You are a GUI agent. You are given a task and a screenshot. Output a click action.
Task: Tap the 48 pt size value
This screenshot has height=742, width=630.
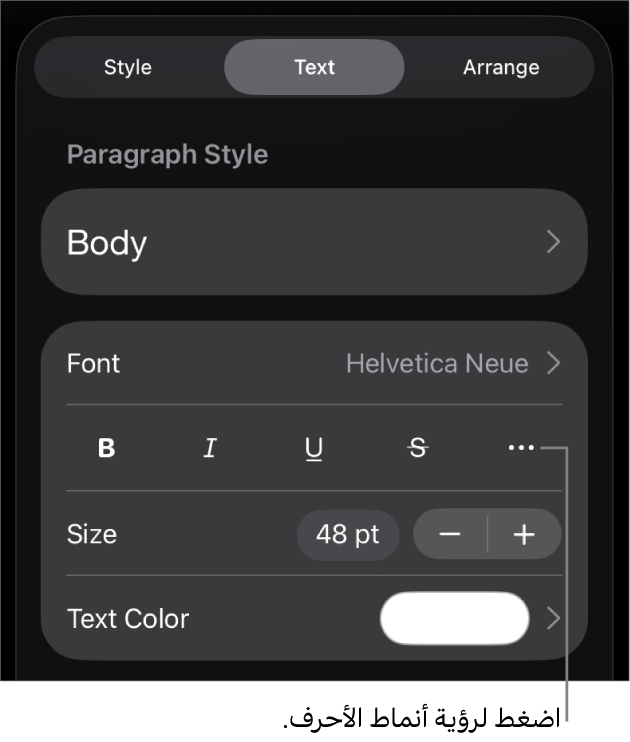[x=348, y=535]
